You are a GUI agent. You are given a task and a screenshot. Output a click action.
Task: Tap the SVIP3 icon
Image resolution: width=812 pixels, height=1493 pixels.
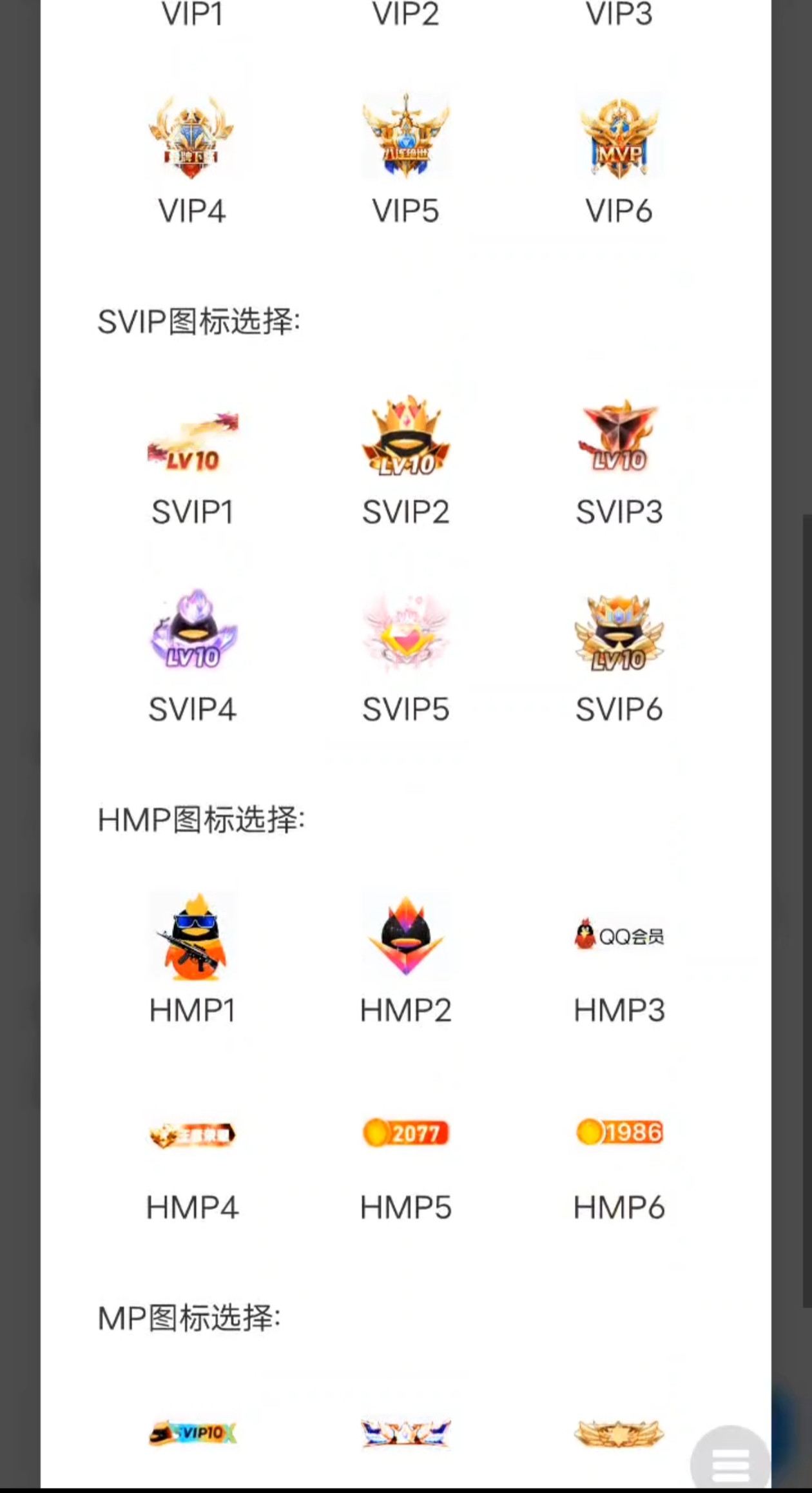(619, 437)
